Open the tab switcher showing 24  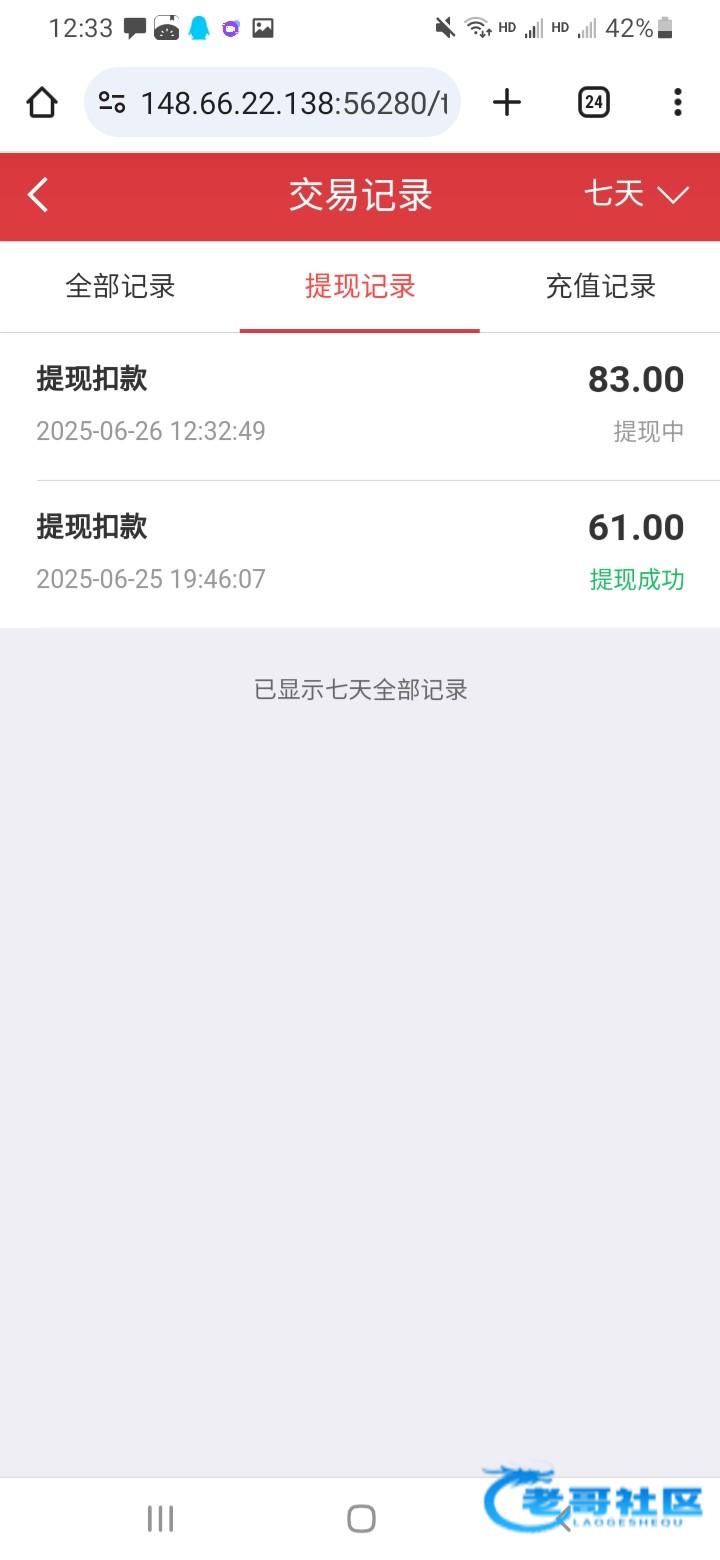(594, 102)
